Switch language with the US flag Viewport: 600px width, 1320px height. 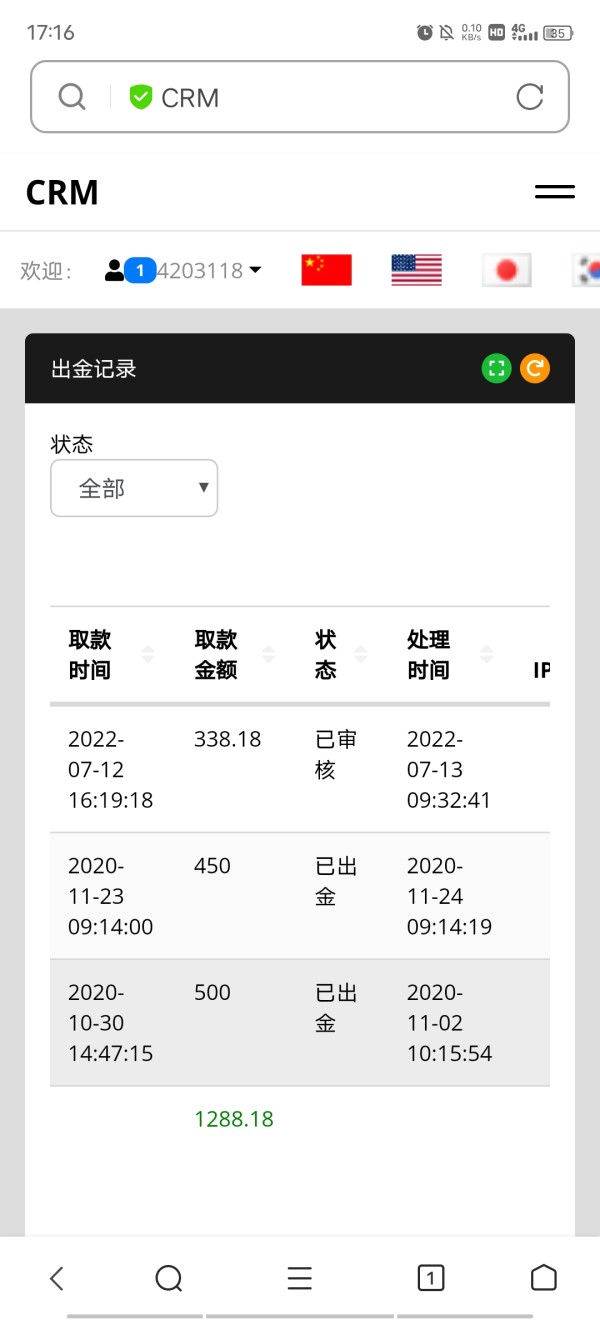pyautogui.click(x=416, y=270)
